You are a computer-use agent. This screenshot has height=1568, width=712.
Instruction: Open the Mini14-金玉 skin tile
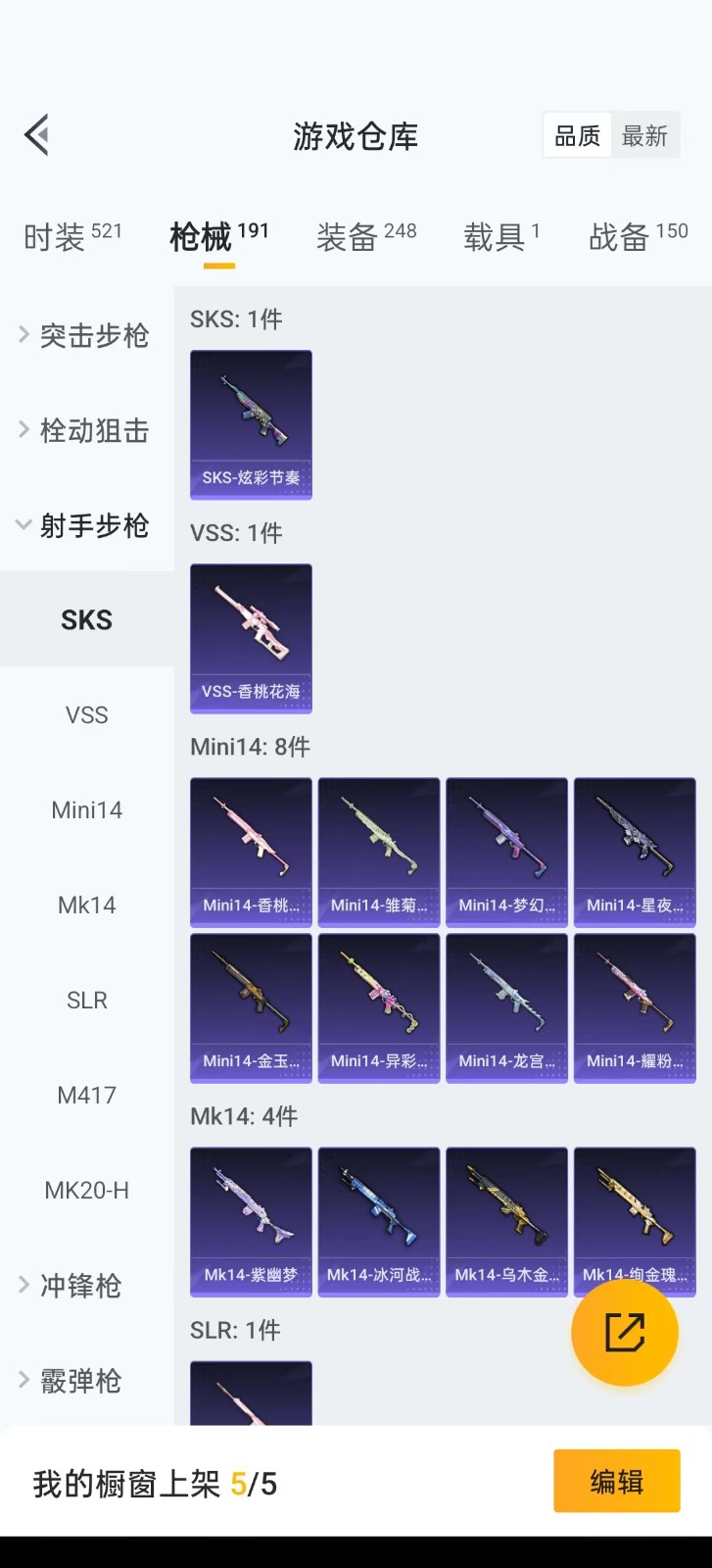(x=251, y=1007)
